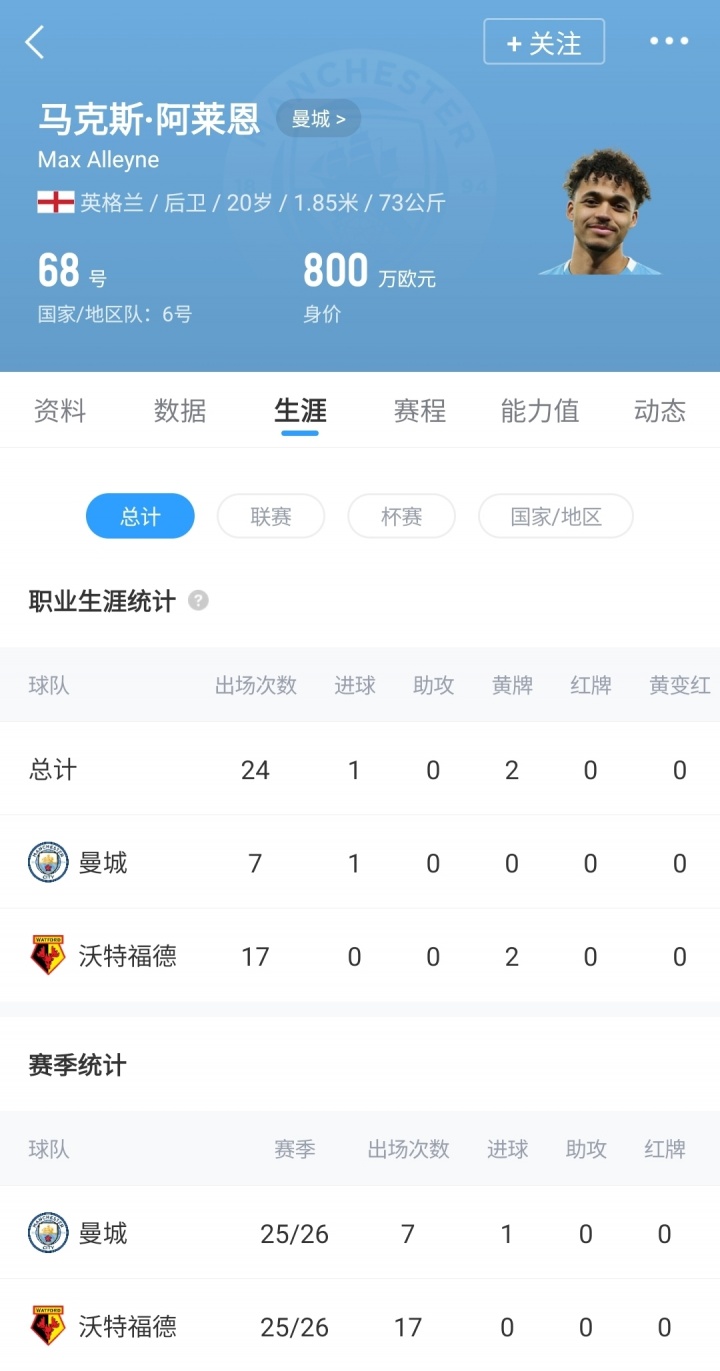Switch to the 赛程 tab

tap(420, 411)
